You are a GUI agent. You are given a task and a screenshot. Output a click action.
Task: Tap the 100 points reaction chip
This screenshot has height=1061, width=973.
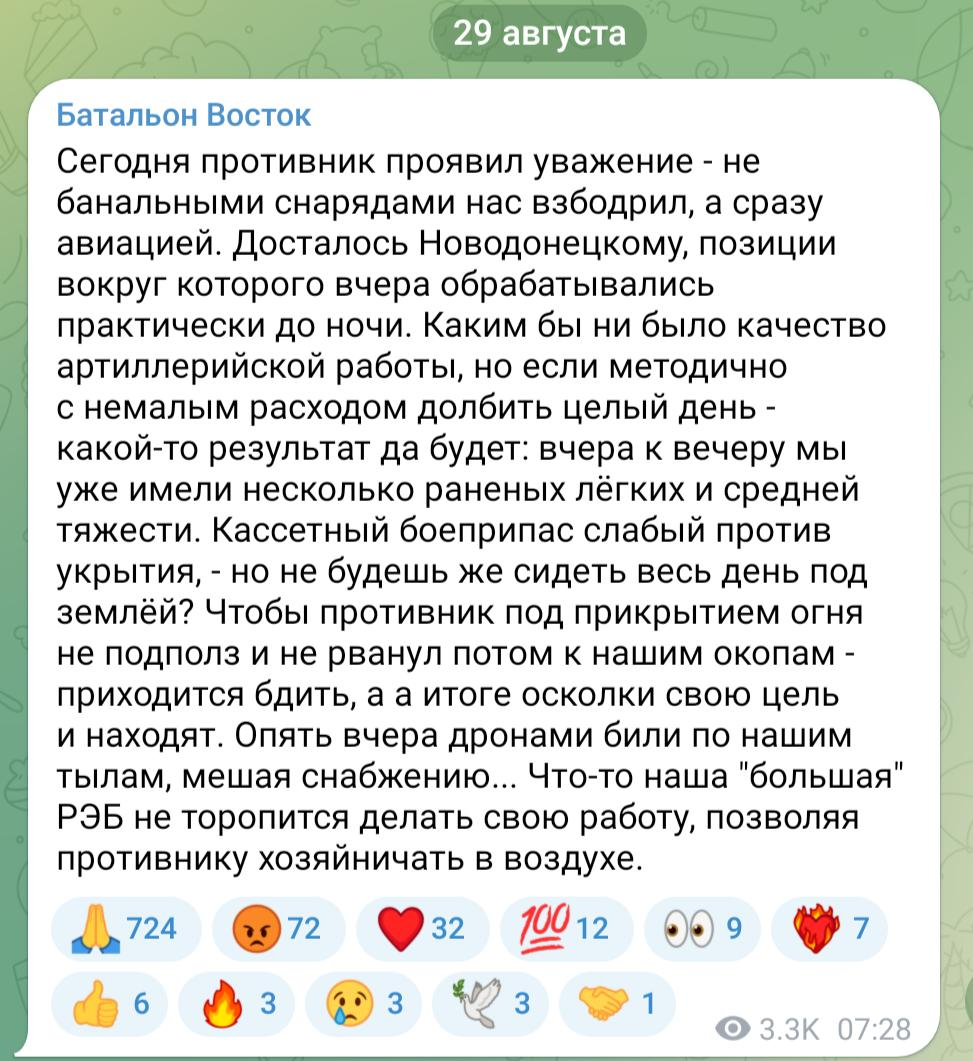[563, 929]
